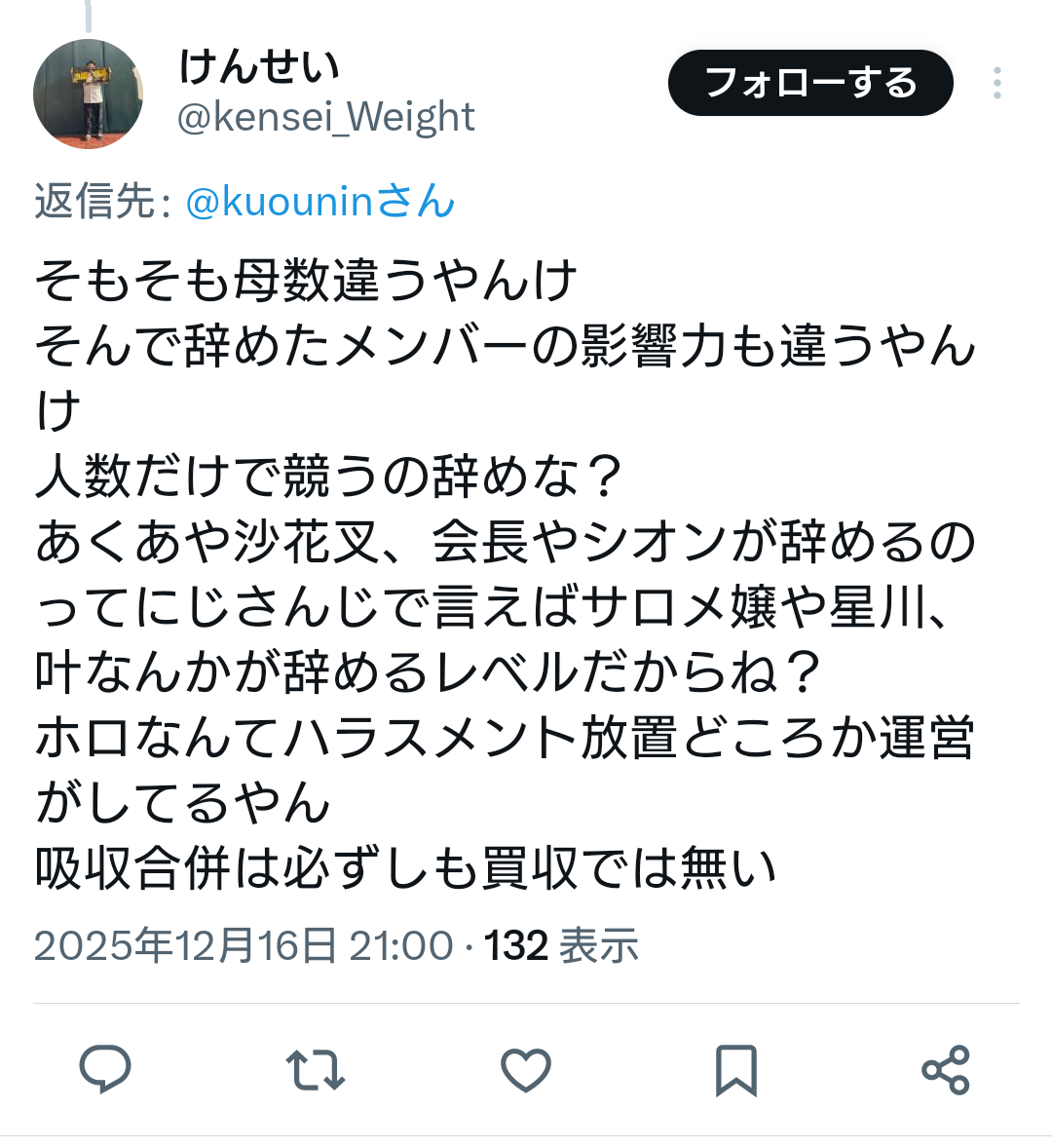Open けんせい's profile picture
Viewport: 1052px width, 1148px height.
click(88, 94)
